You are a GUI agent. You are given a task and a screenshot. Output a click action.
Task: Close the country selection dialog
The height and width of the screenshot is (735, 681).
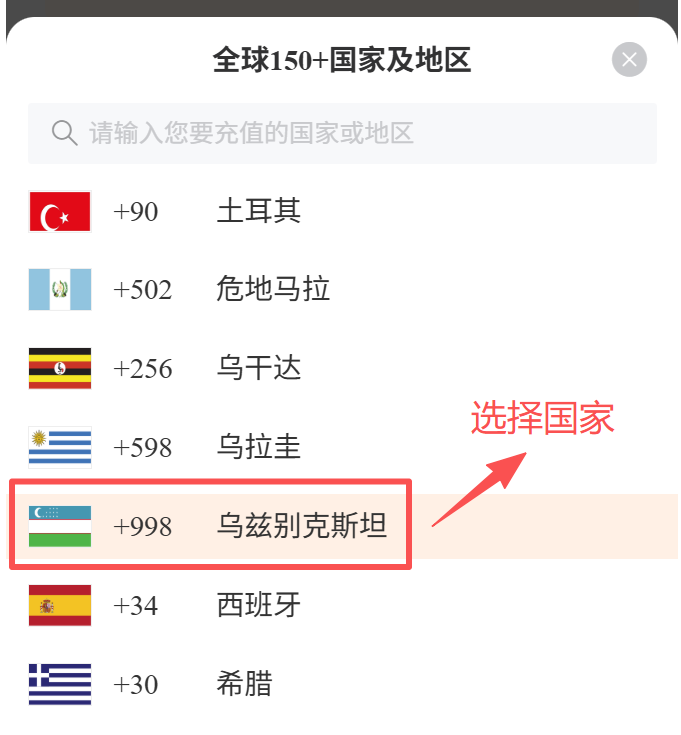[x=629, y=60]
